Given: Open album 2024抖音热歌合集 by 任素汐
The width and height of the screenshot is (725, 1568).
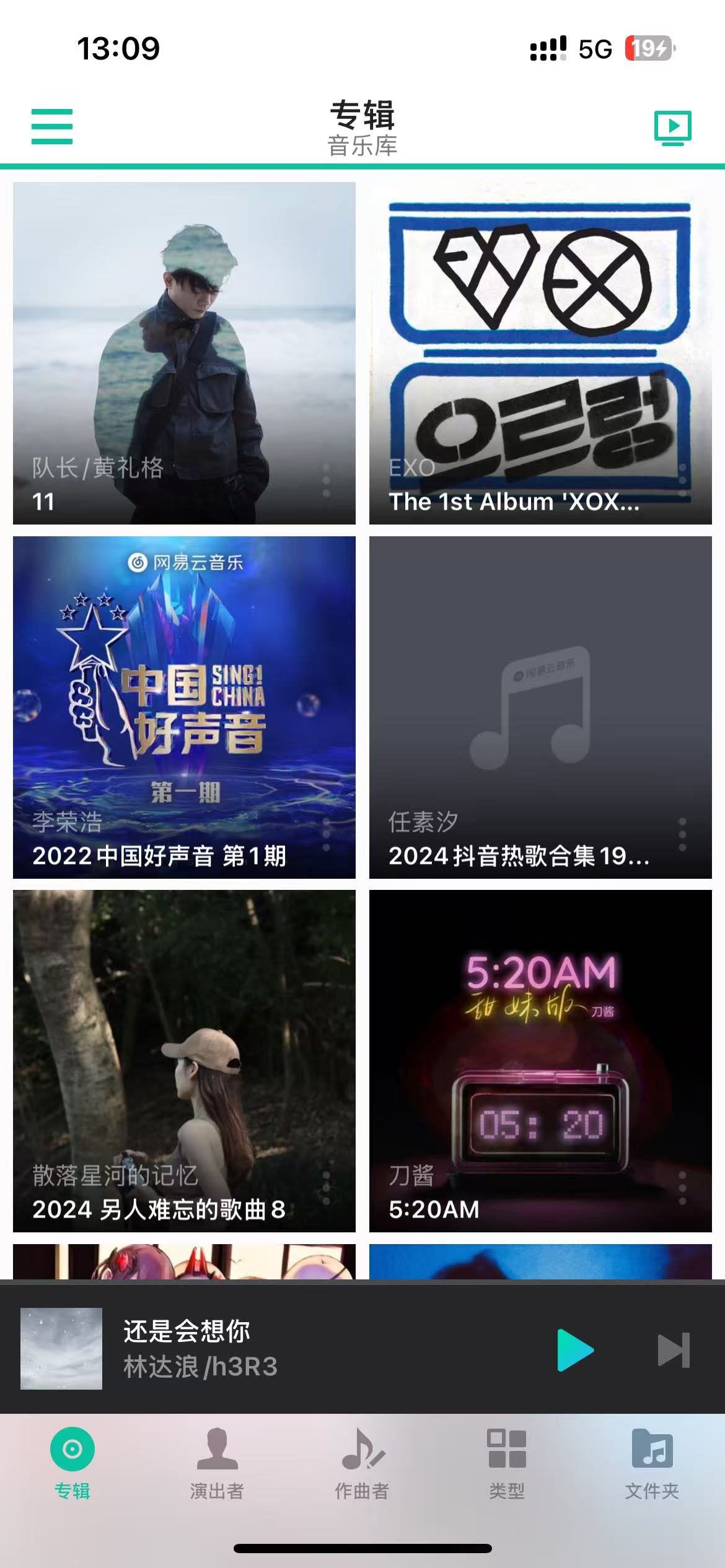Looking at the screenshot, I should 540,707.
